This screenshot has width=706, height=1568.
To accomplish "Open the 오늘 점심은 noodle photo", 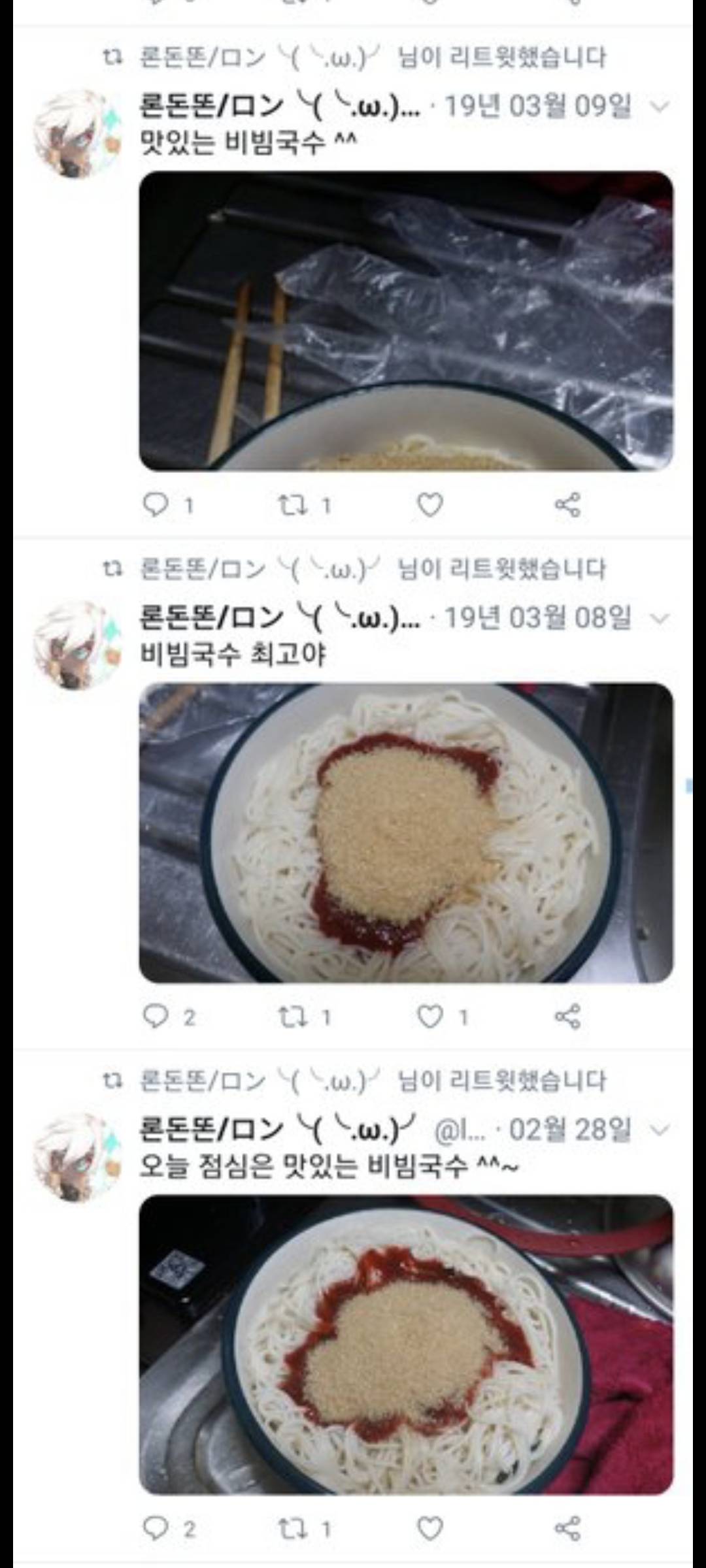I will [406, 1345].
